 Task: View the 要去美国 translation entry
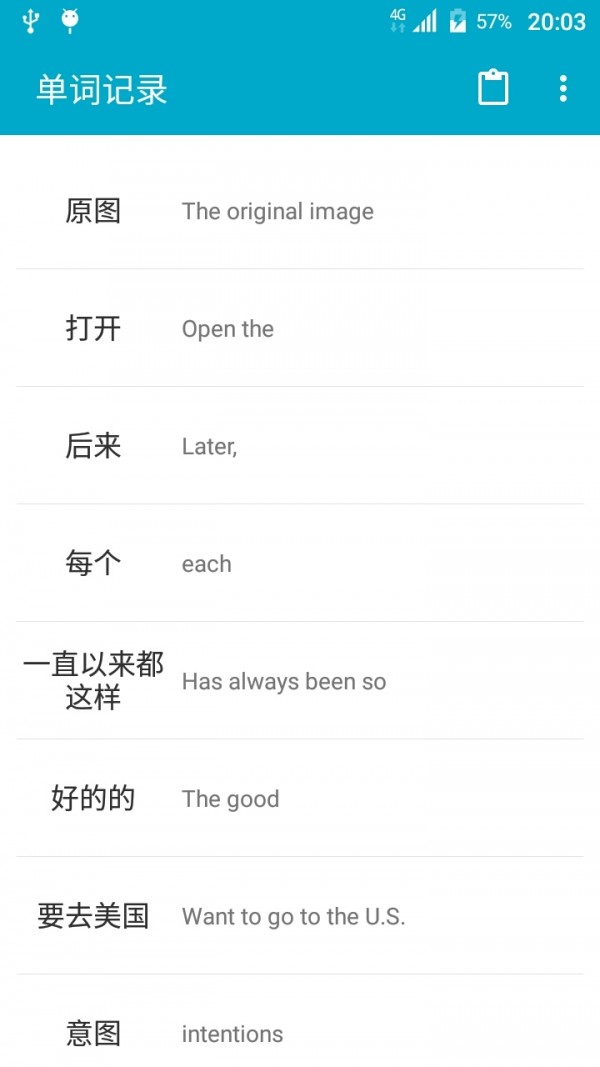[300, 916]
